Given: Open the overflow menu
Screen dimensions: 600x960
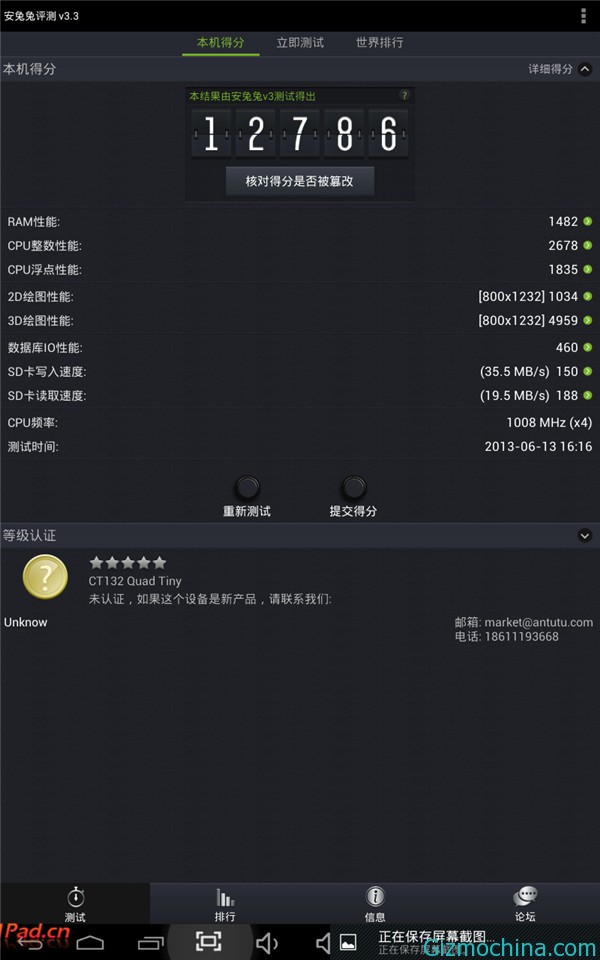Looking at the screenshot, I should point(583,16).
